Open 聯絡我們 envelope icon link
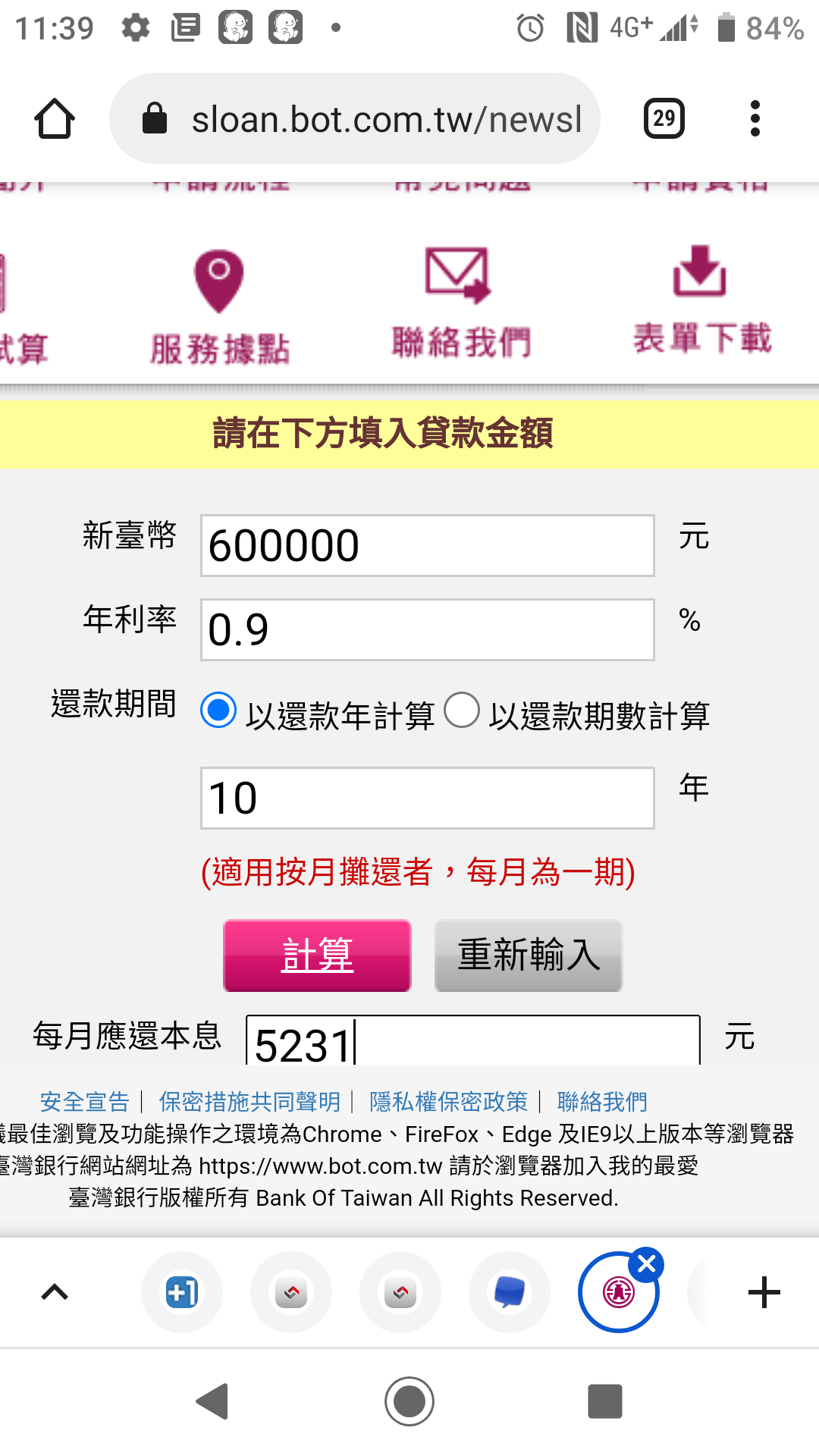Image resolution: width=819 pixels, height=1456 pixels. (x=460, y=302)
